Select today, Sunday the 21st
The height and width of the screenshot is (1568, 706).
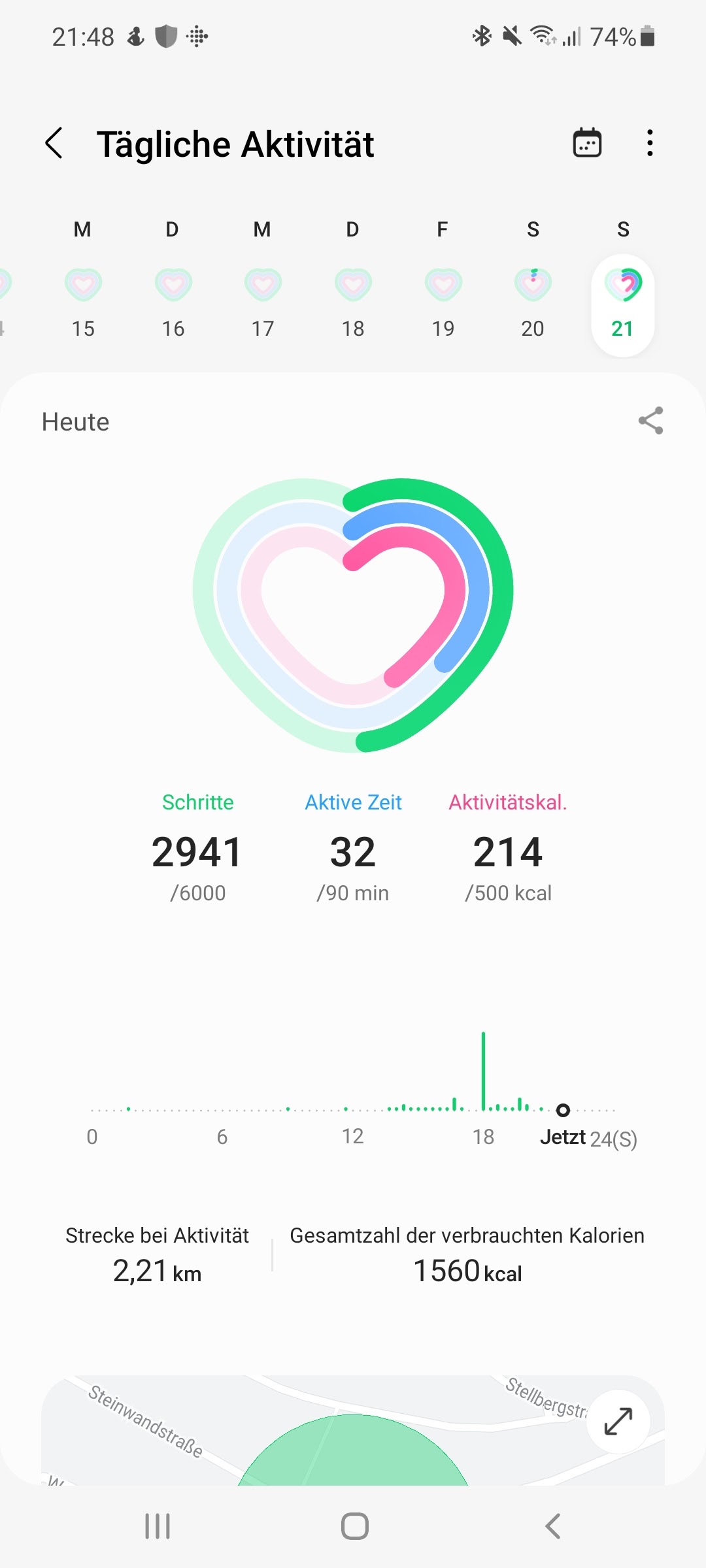tap(622, 305)
